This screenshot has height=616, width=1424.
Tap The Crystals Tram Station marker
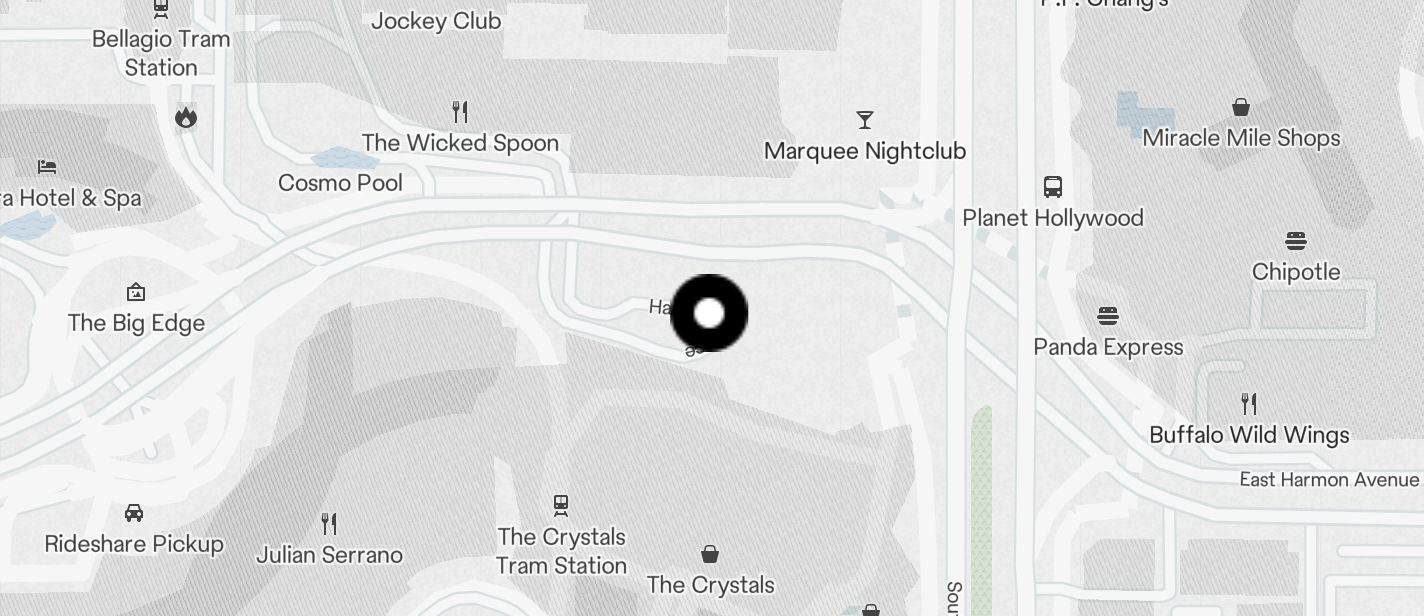point(561,505)
